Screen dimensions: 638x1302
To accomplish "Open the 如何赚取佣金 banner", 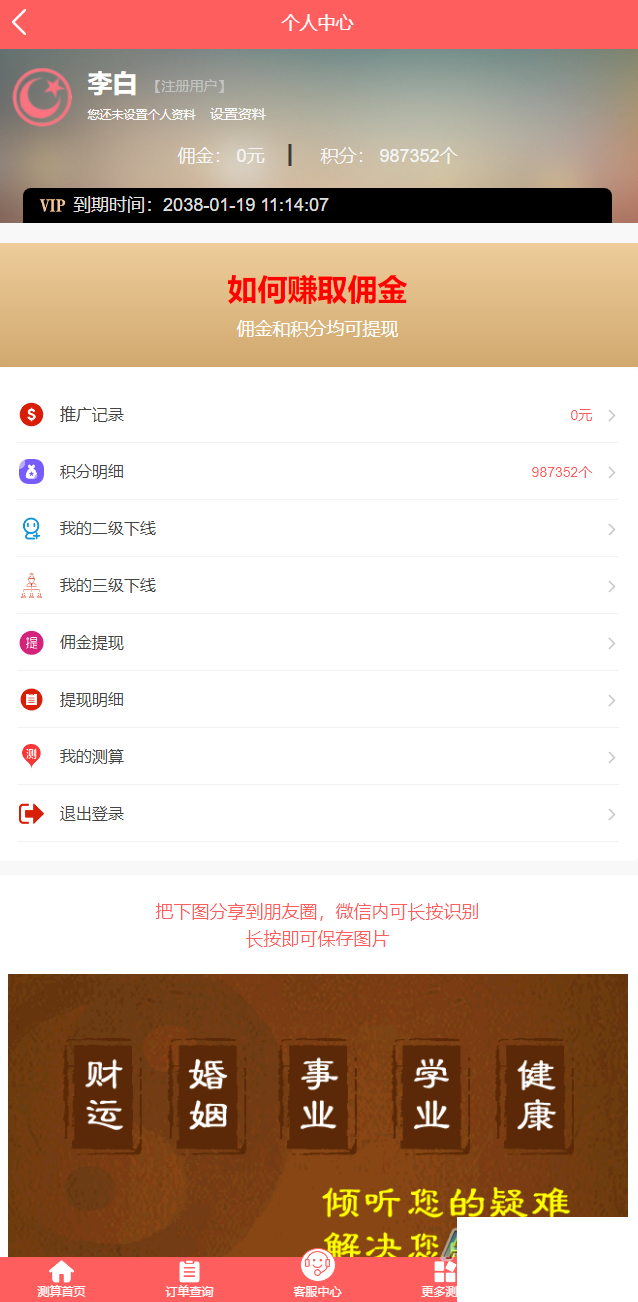I will coord(318,305).
